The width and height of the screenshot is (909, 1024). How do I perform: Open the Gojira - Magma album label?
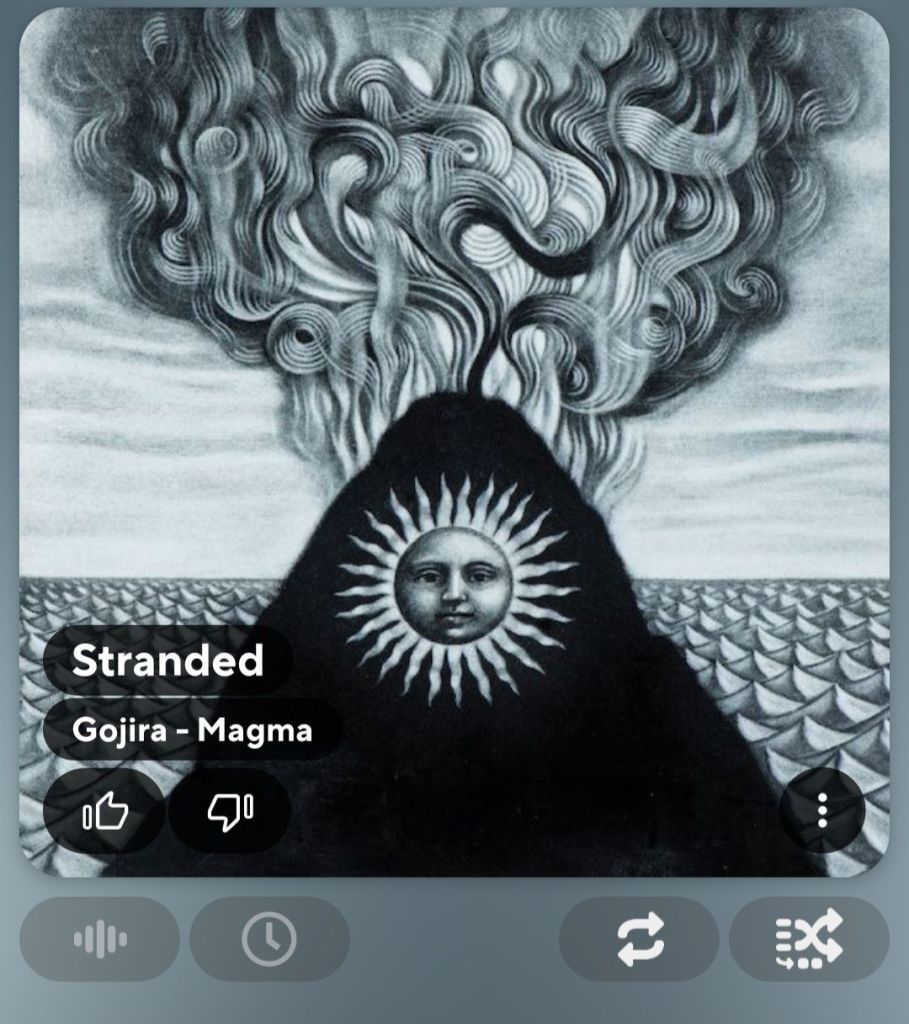192,730
